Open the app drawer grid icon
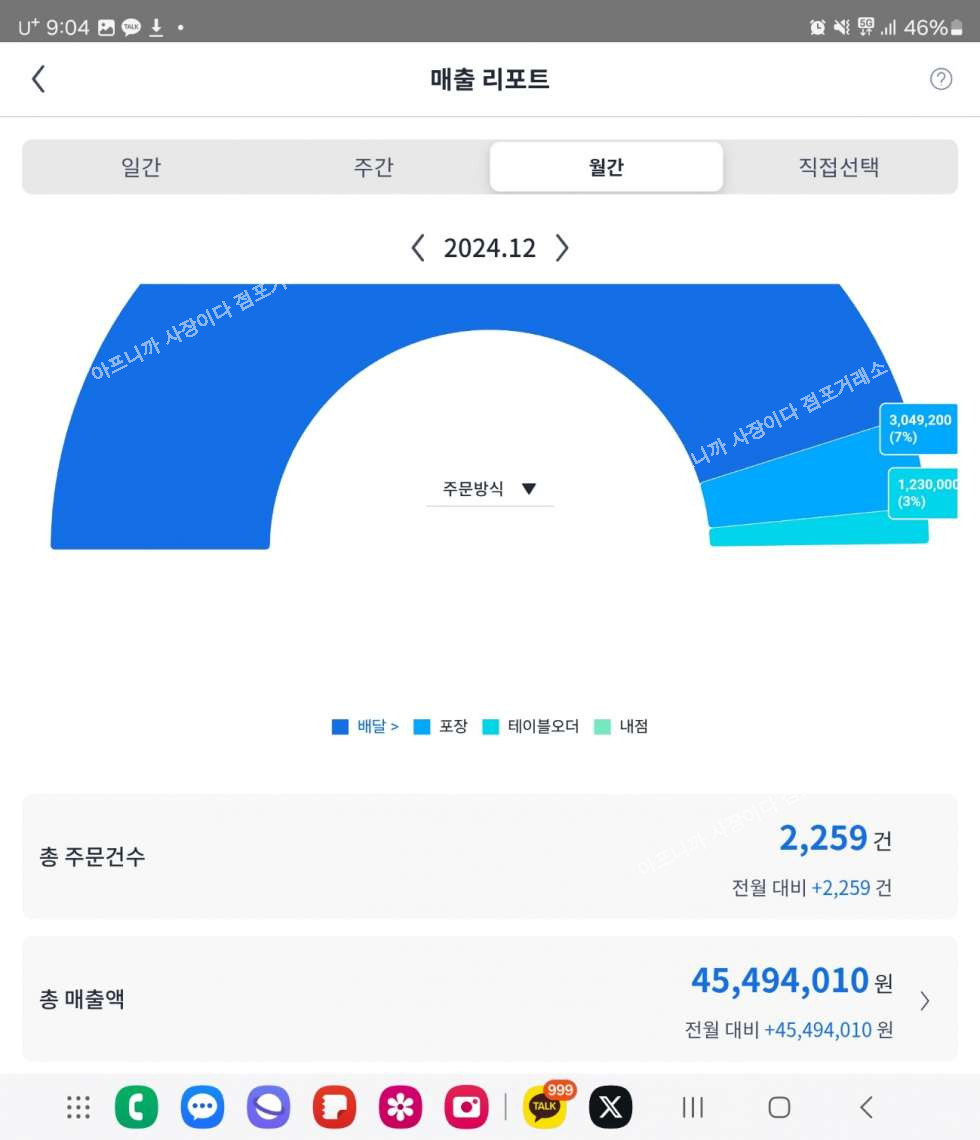Viewport: 980px width, 1140px height. click(78, 1107)
